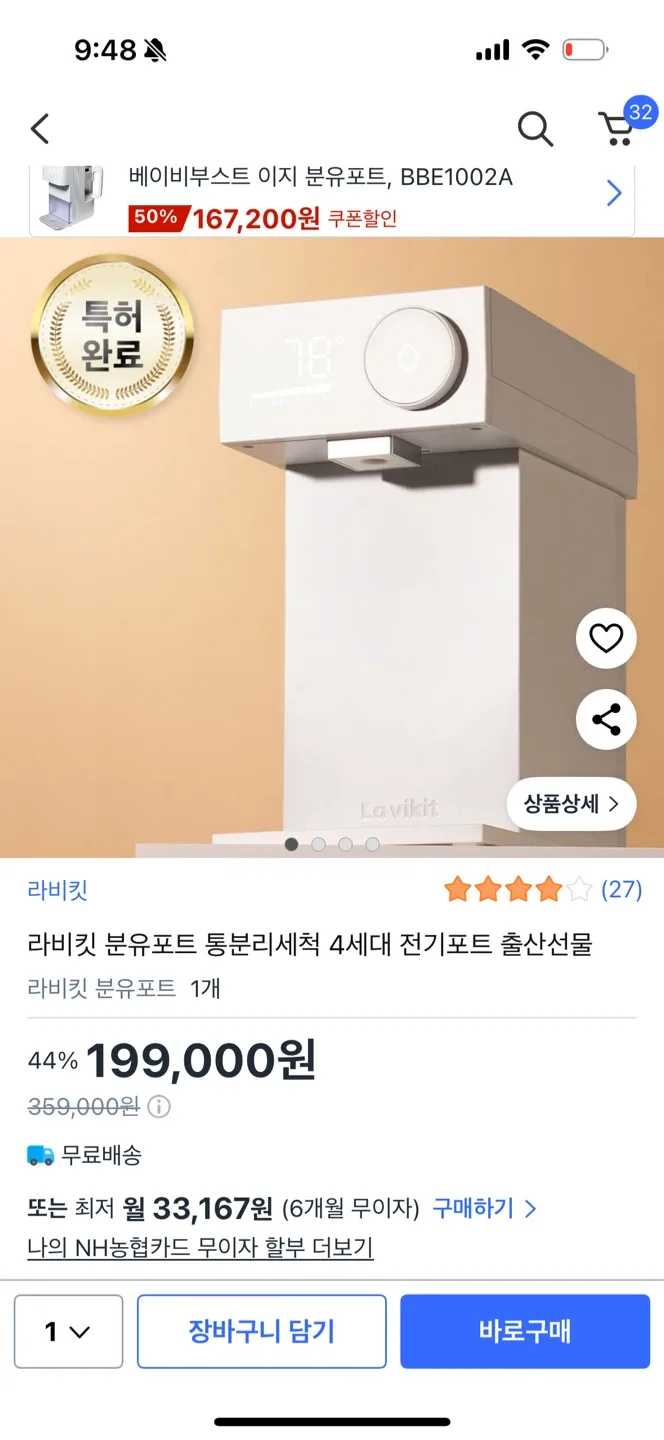Viewport: 664px width, 1440px height.
Task: Show info for the 359,000원 original price
Action: pos(160,1107)
